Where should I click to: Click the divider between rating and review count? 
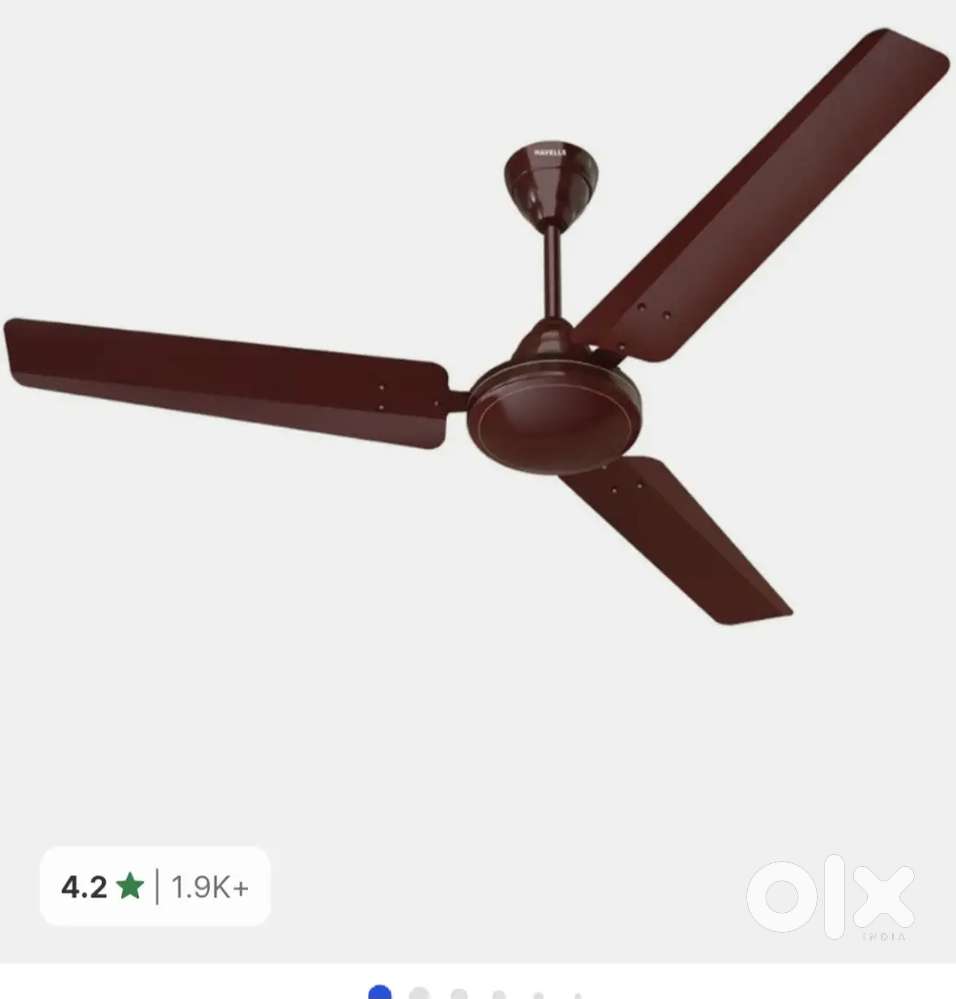(158, 885)
